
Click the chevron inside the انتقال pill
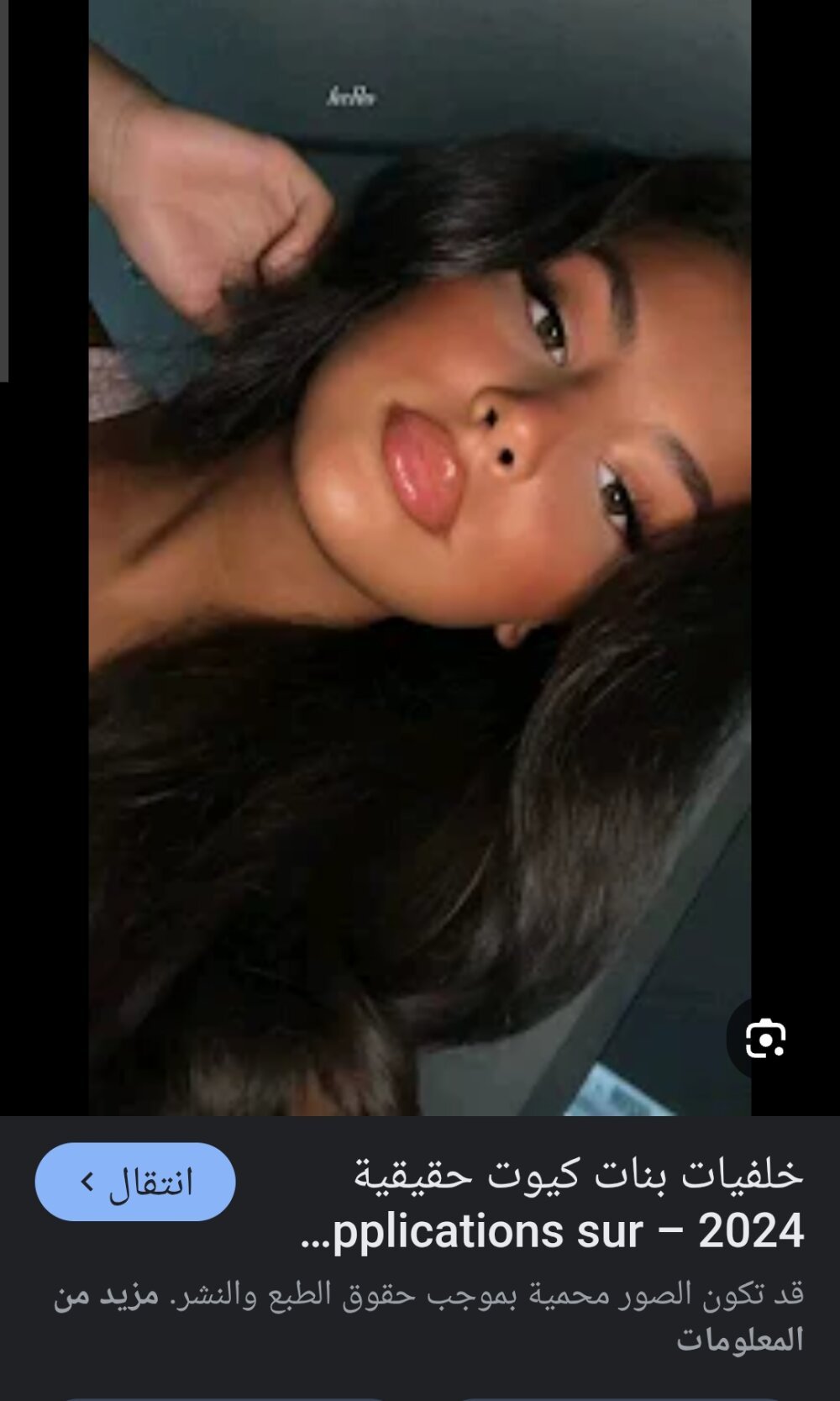pos(88,1183)
